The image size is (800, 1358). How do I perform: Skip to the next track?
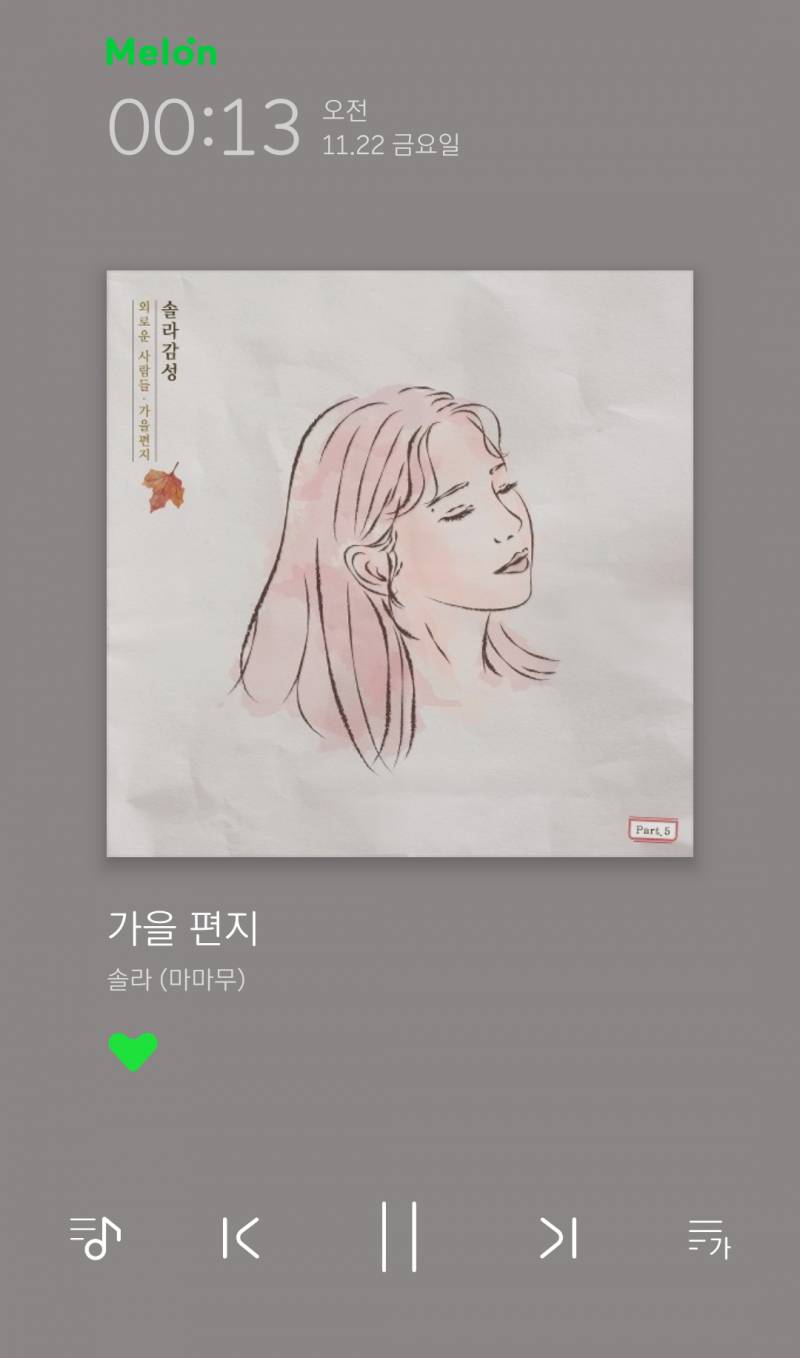[x=557, y=1237]
